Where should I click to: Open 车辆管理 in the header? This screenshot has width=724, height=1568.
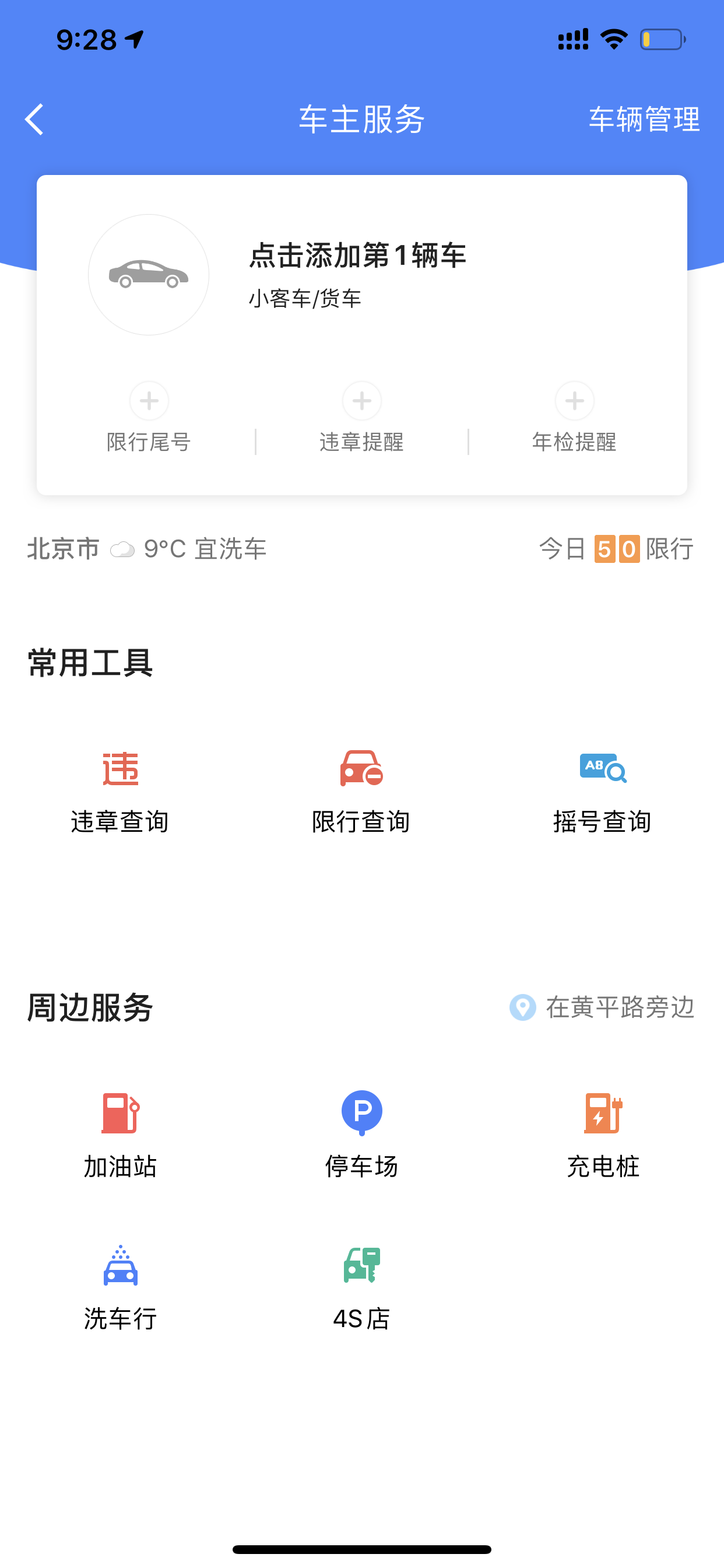pos(644,120)
